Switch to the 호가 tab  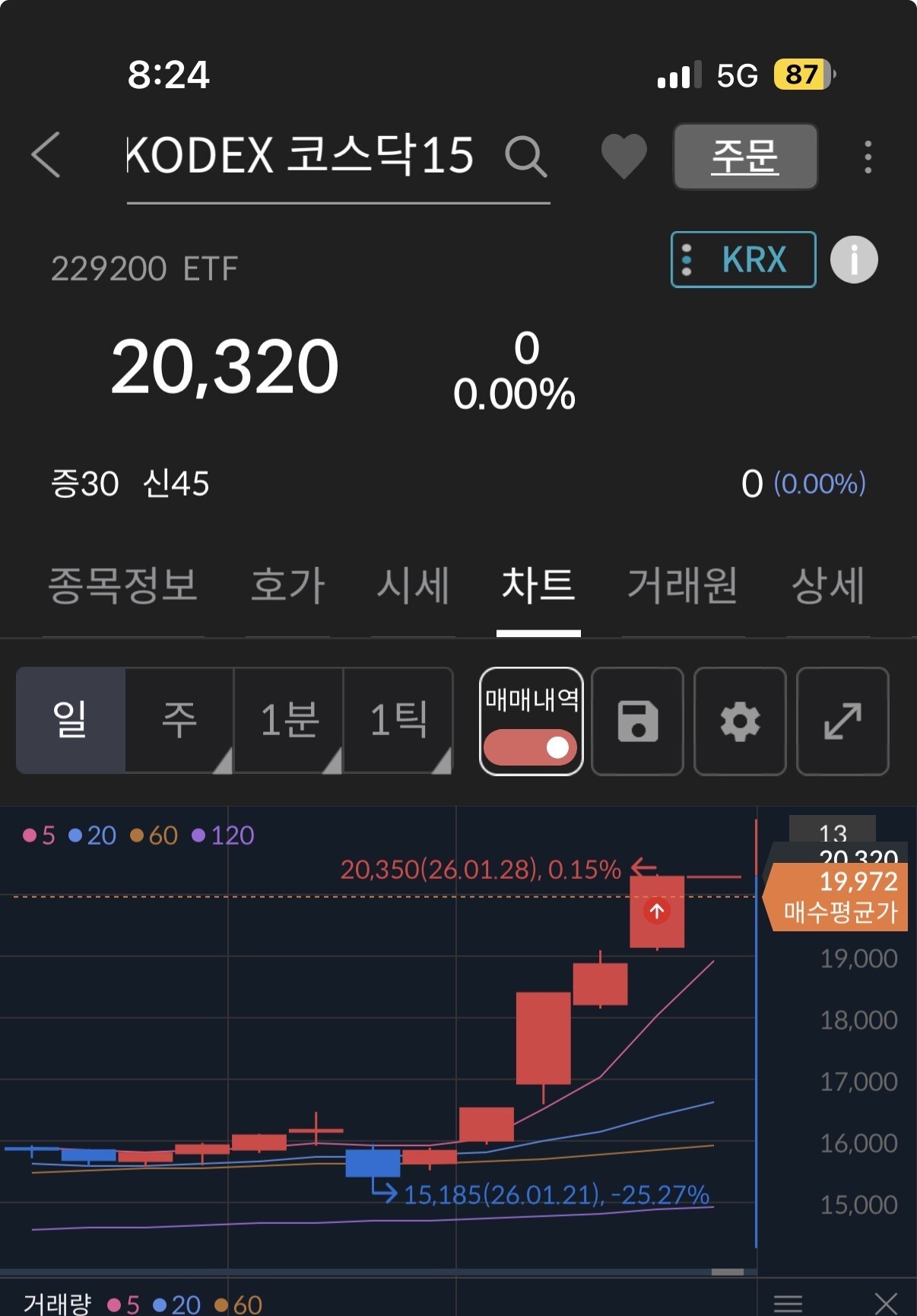(287, 585)
